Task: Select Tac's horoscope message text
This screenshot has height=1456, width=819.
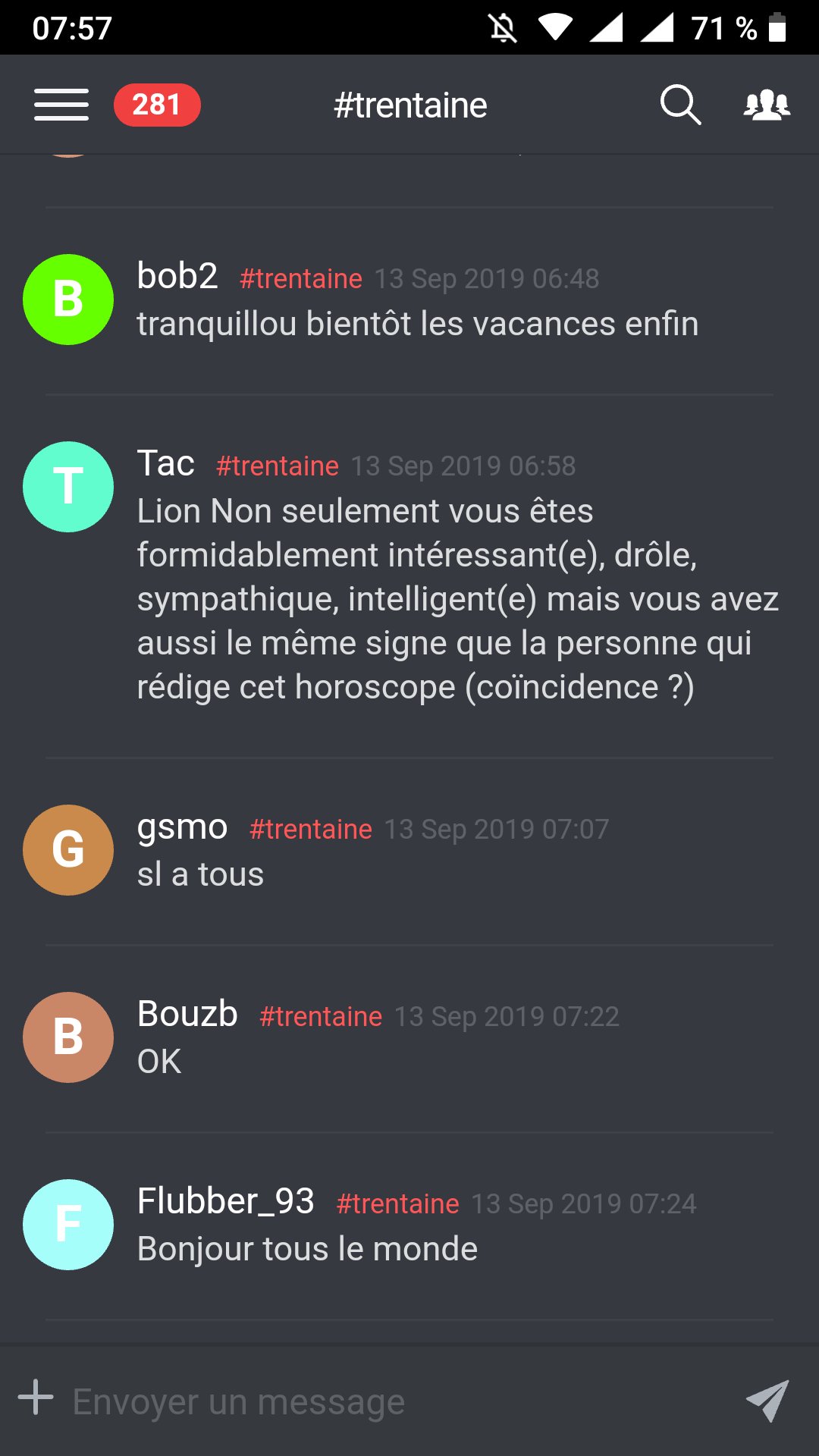Action: click(455, 599)
